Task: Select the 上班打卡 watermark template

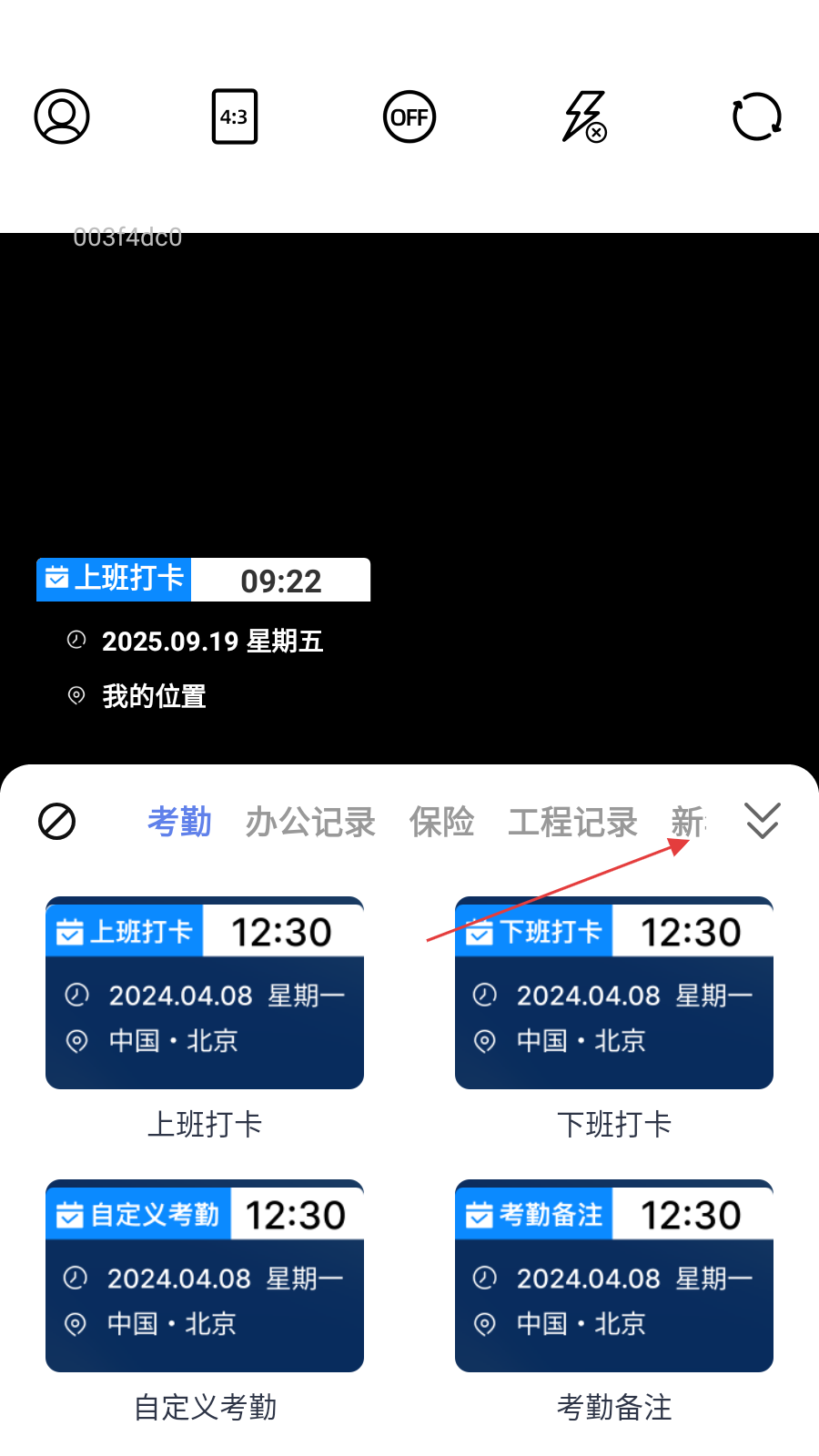Action: click(x=205, y=994)
